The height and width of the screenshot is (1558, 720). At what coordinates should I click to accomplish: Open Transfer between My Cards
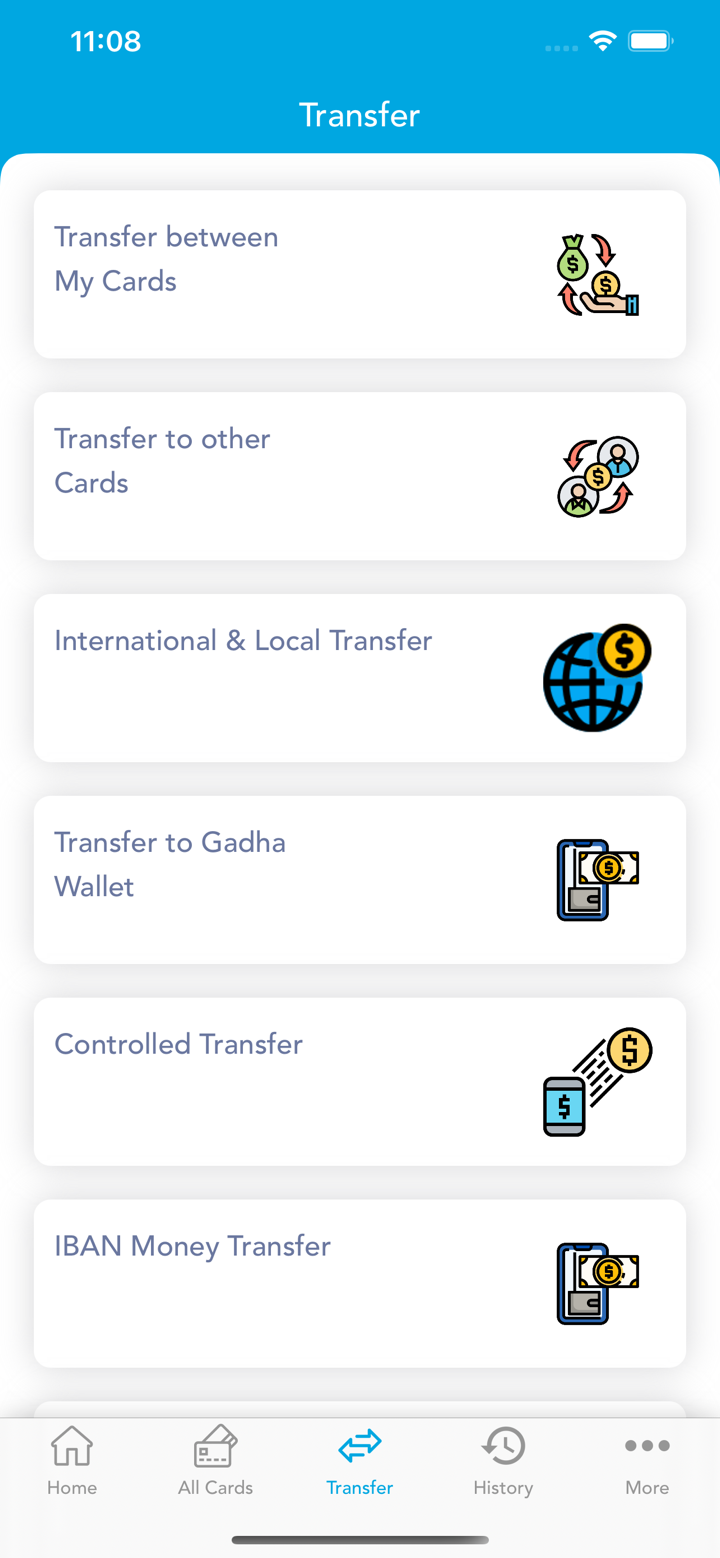[x=360, y=274]
